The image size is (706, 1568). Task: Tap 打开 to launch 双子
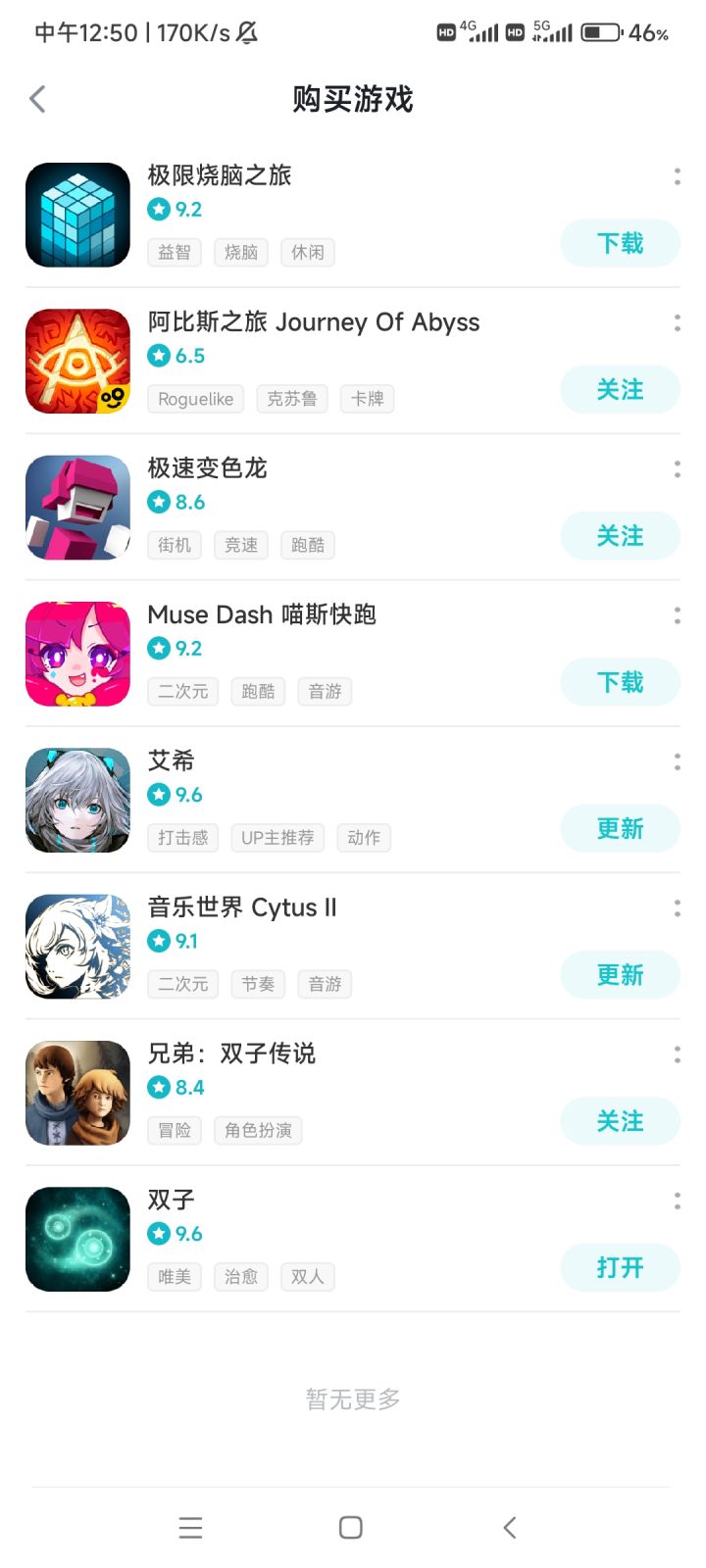coord(620,1267)
